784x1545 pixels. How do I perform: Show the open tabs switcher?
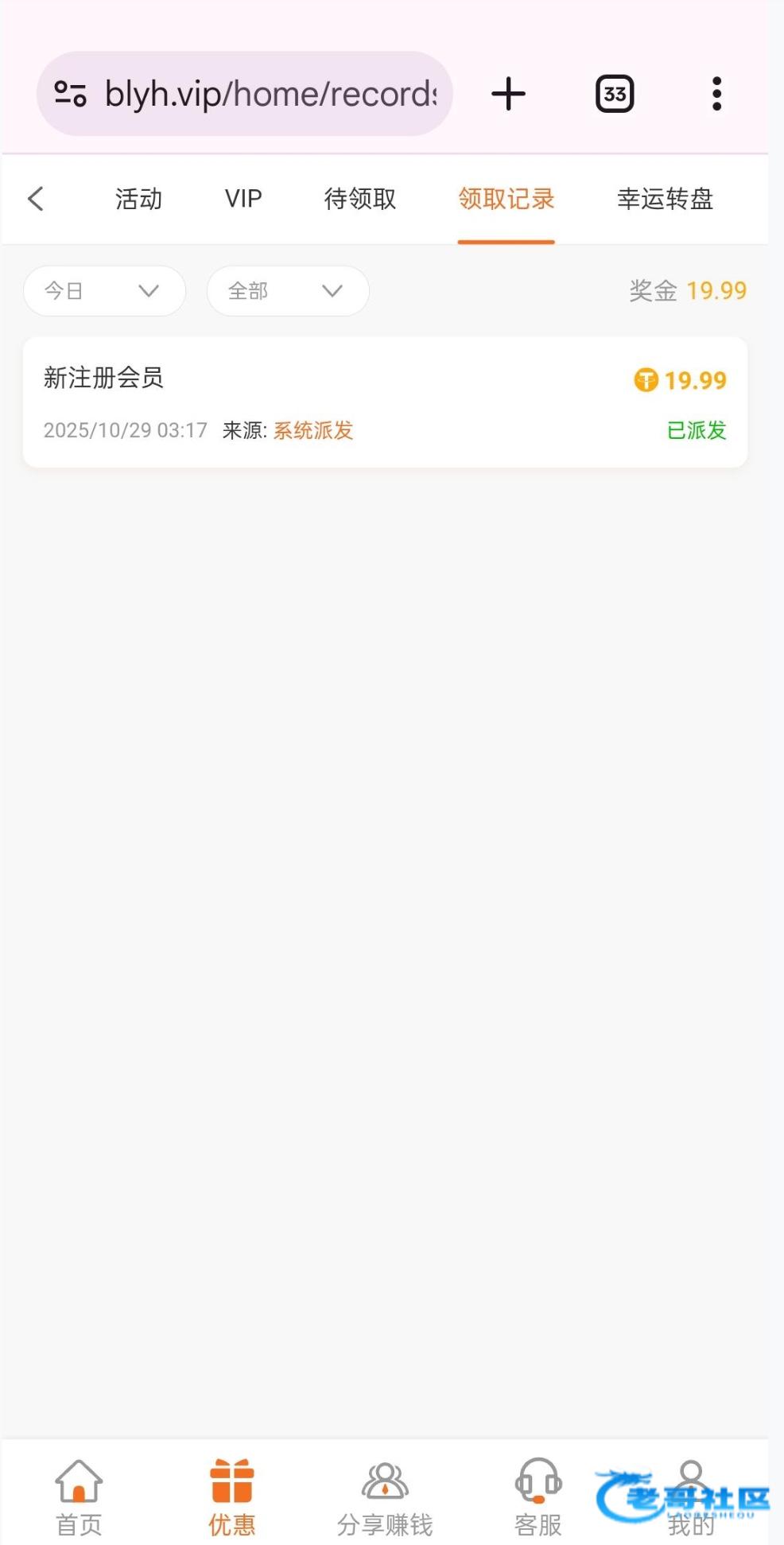click(x=615, y=94)
